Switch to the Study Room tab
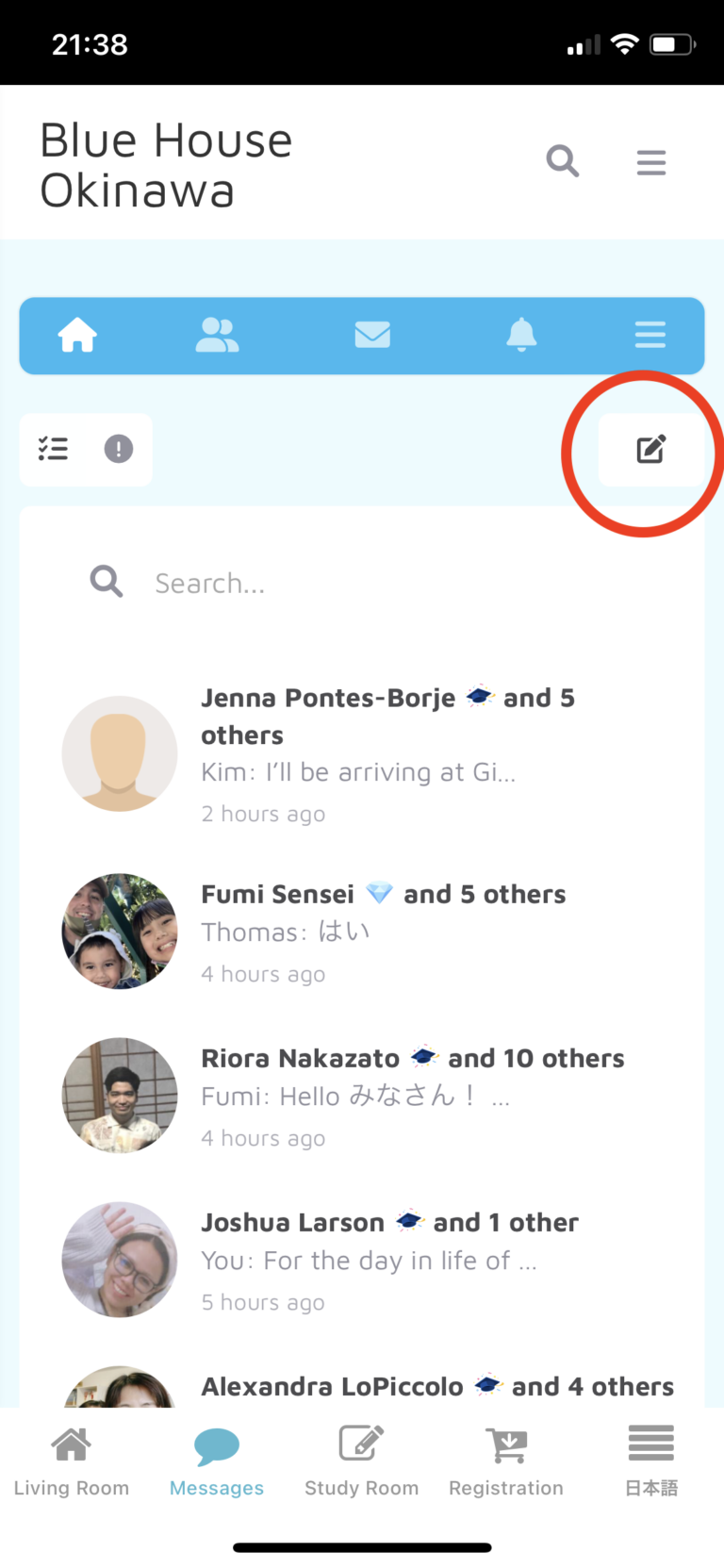Viewport: 724px width, 1568px height. [x=361, y=1461]
